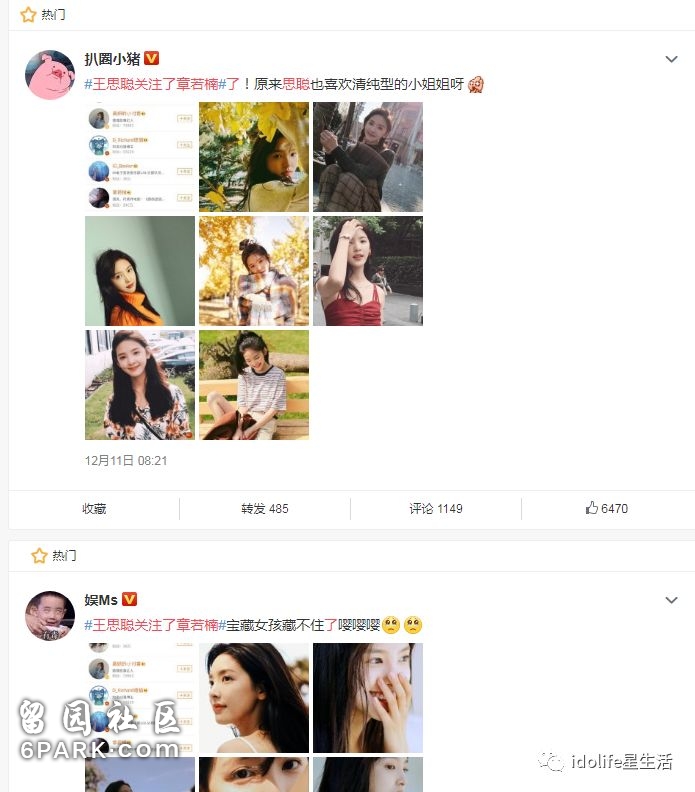Expand the dropdown arrow on 娱Ms's post
Screen dimensions: 695x792
coord(671,600)
